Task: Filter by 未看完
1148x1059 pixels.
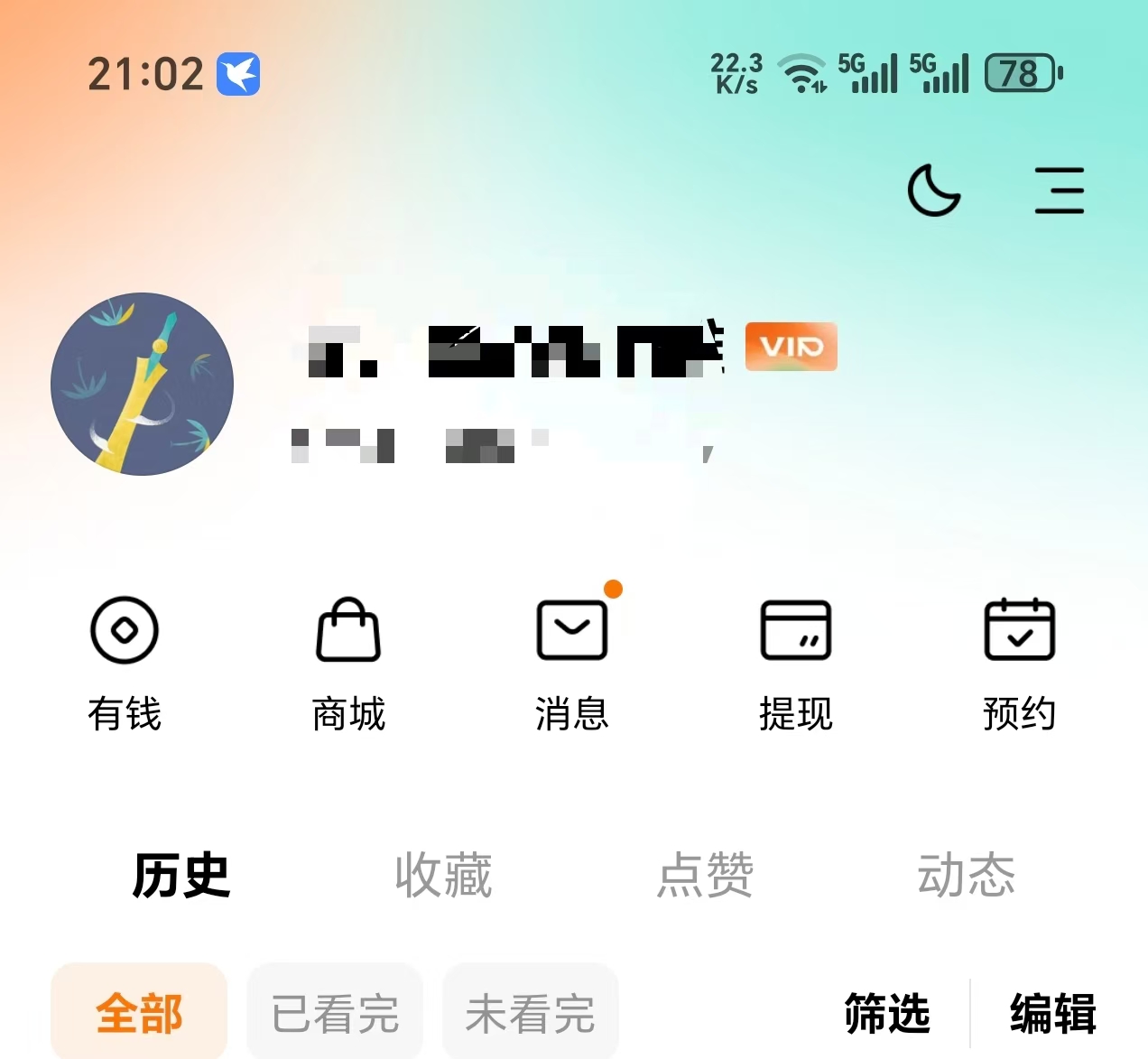Action: 531,1012
